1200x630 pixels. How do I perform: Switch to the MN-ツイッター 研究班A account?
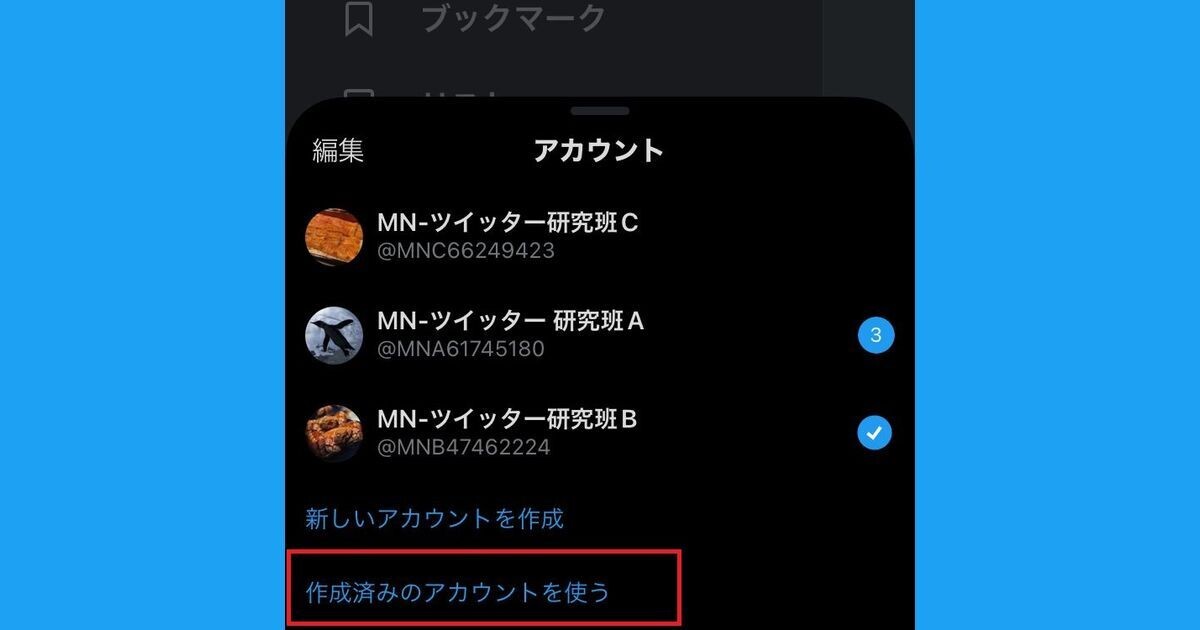510,334
